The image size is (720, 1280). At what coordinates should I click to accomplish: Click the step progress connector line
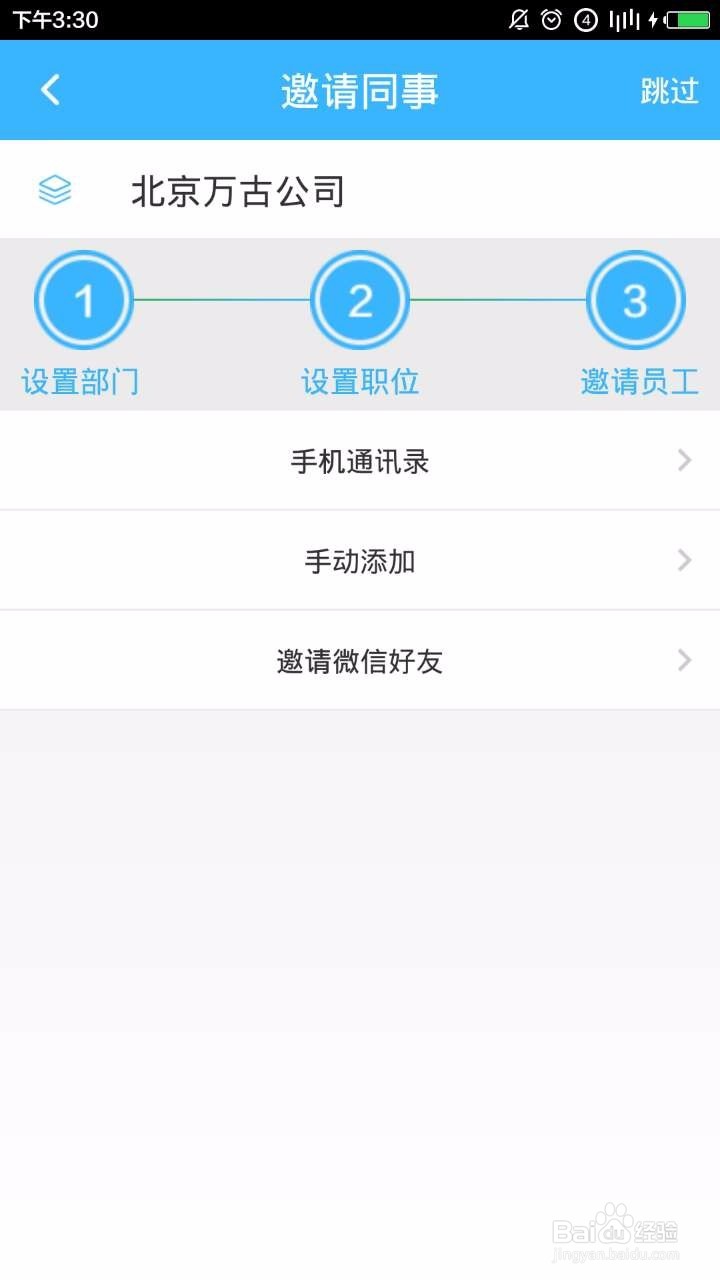coord(222,299)
